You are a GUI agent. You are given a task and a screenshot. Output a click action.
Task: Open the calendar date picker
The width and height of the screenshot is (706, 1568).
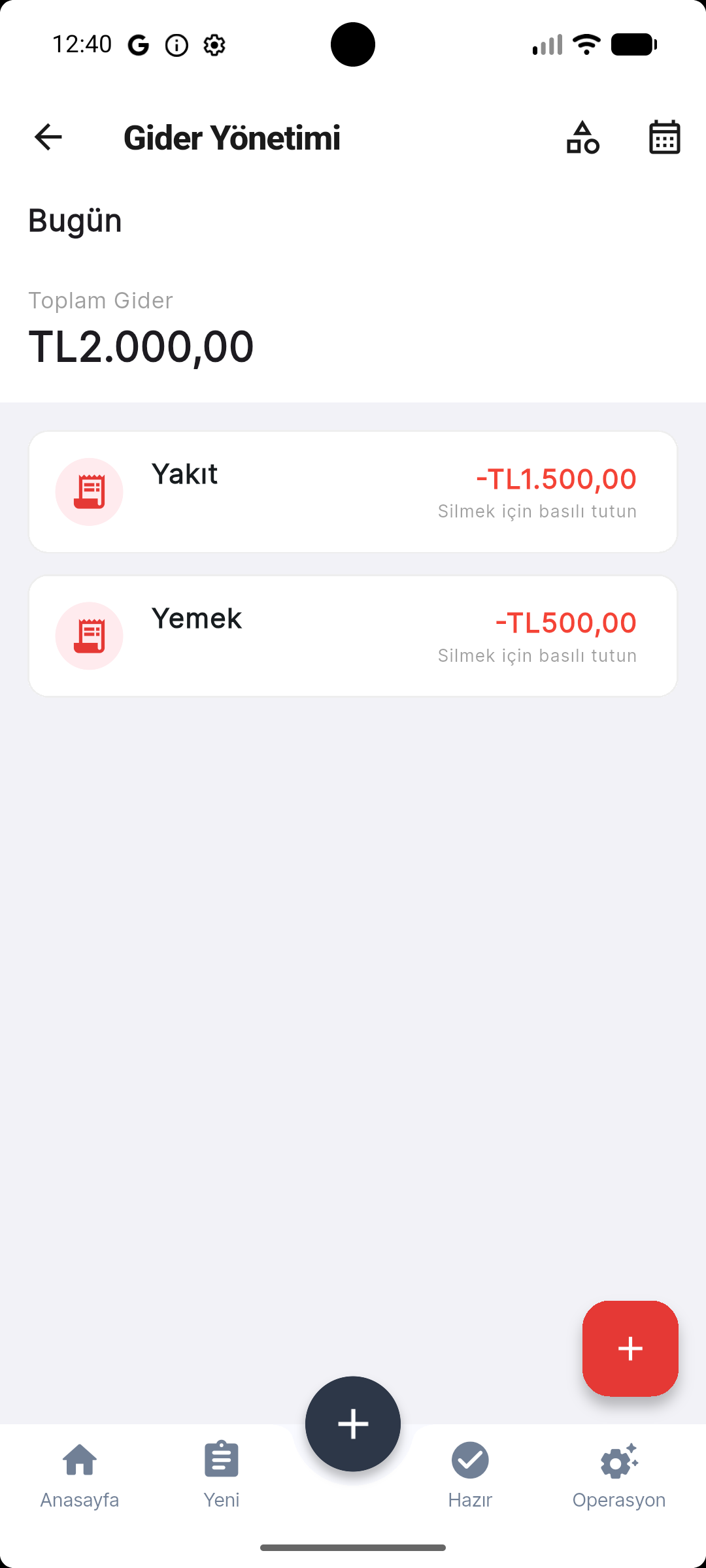click(x=664, y=137)
